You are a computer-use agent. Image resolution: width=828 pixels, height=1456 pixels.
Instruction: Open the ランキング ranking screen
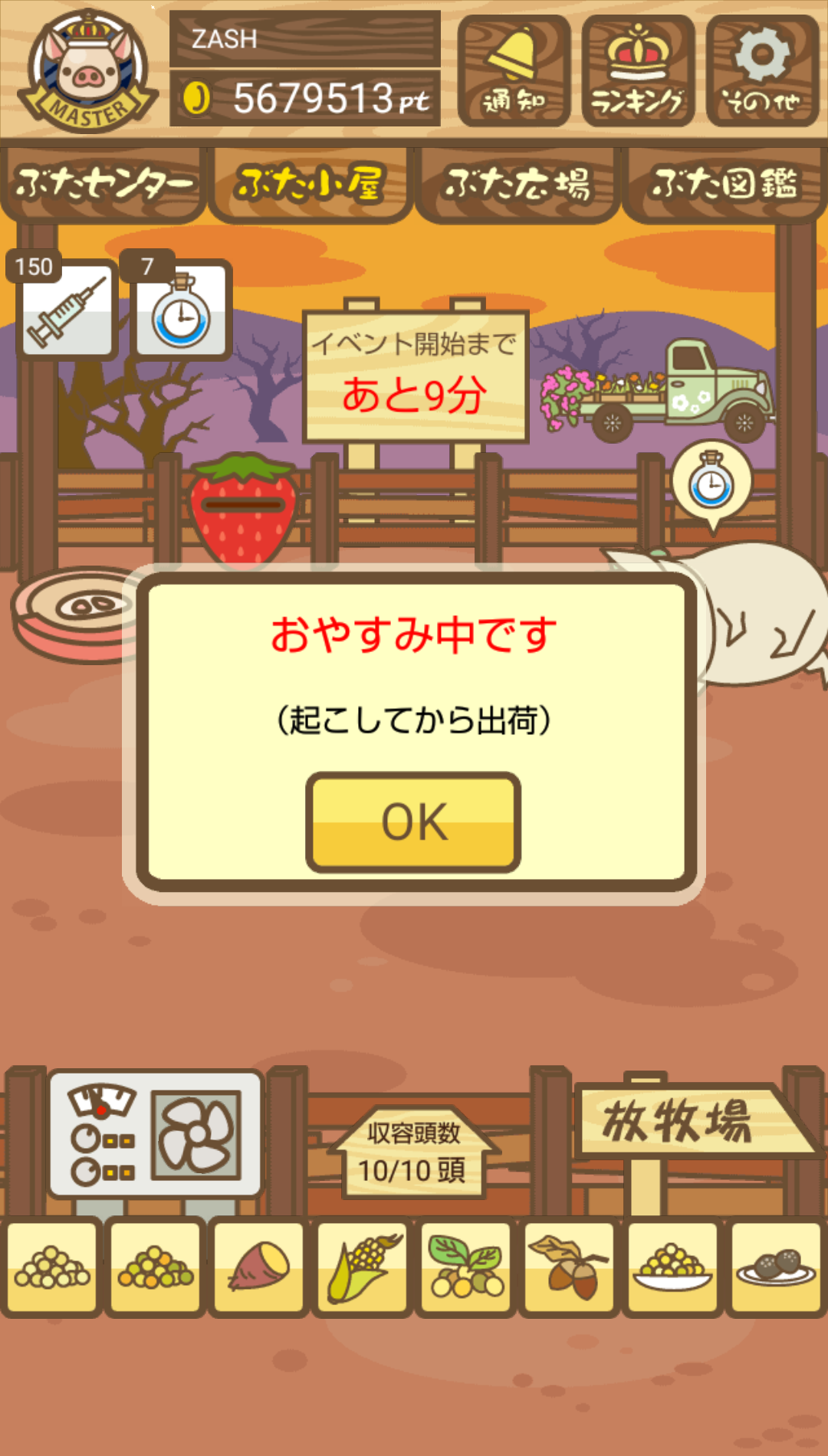[x=638, y=71]
